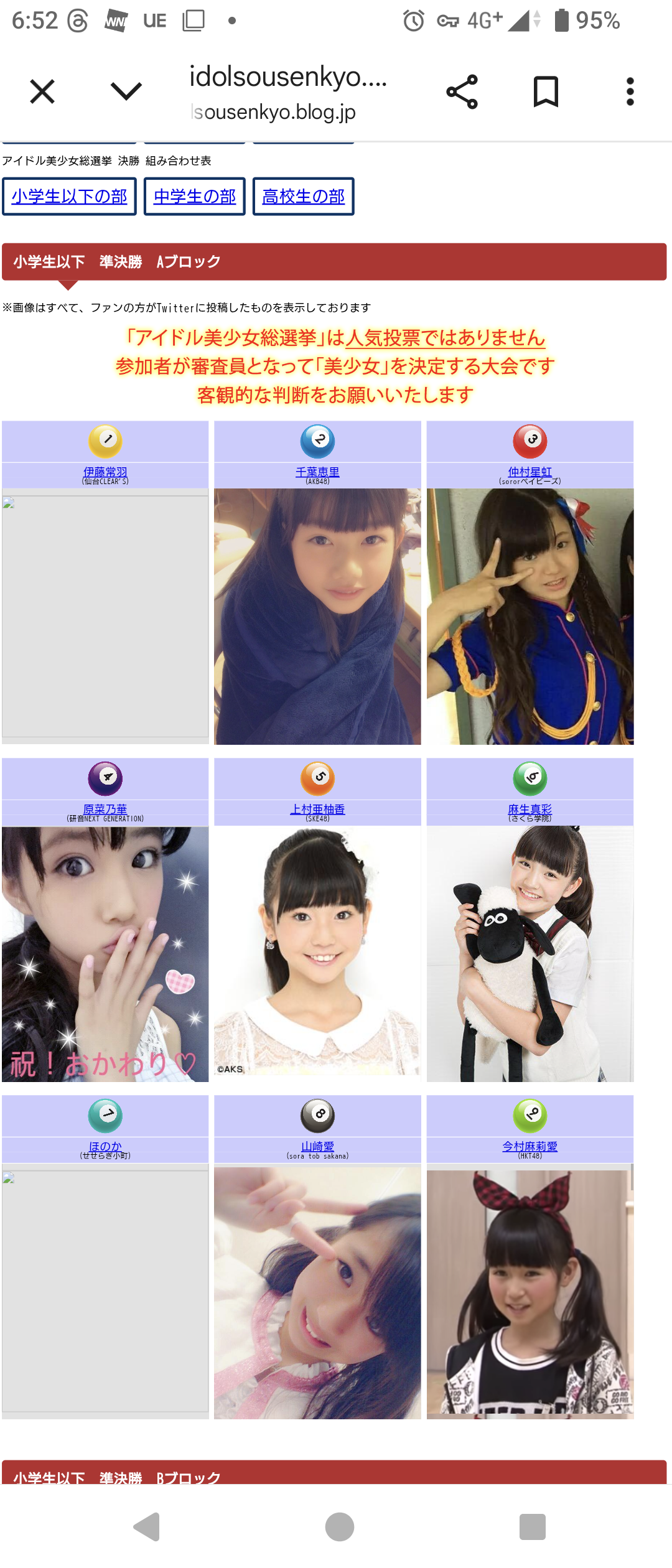Expand the page info chevron
Screen dimensions: 672x1568
click(x=126, y=92)
